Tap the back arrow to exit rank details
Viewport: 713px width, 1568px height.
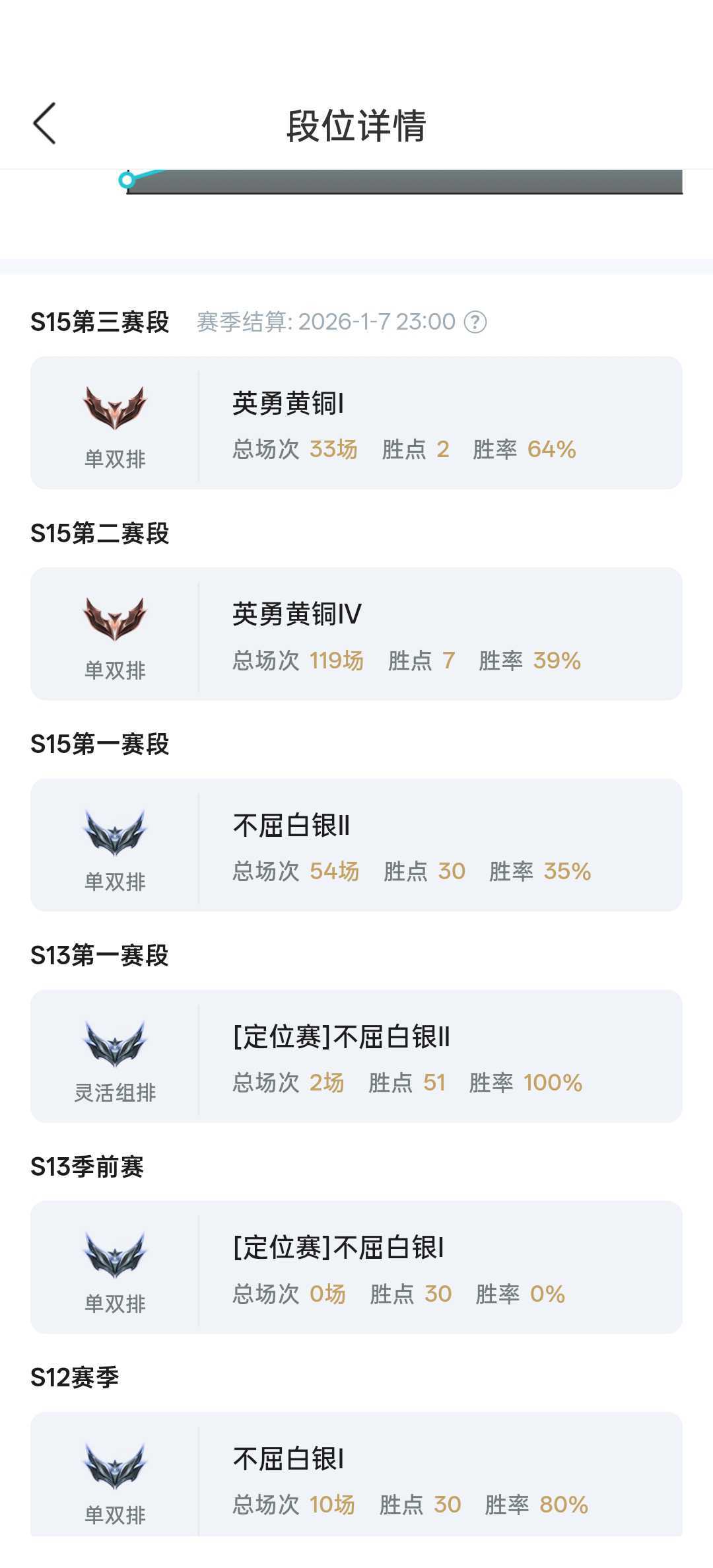pyautogui.click(x=44, y=124)
